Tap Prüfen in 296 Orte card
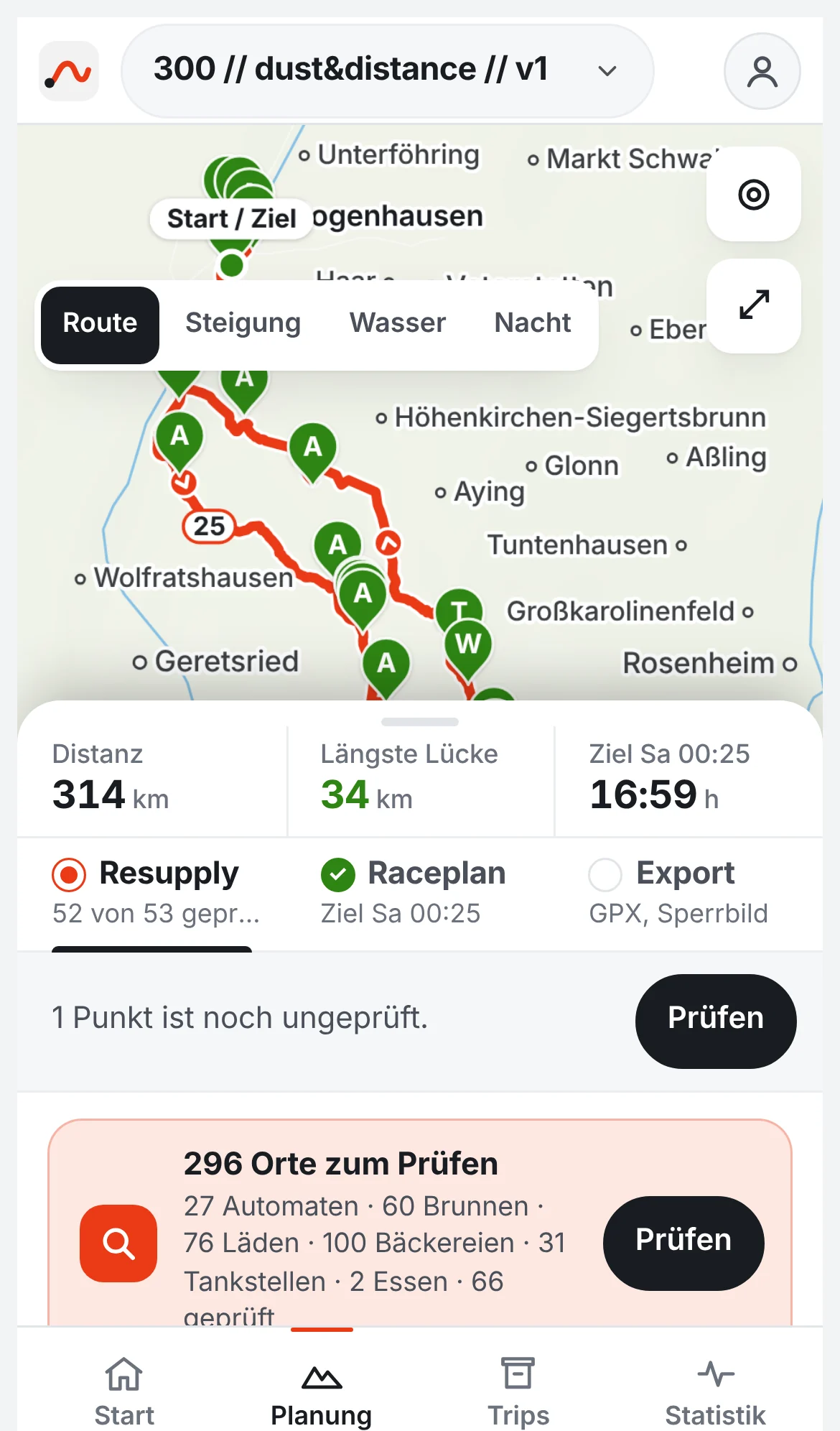Image resolution: width=840 pixels, height=1431 pixels. click(683, 1243)
